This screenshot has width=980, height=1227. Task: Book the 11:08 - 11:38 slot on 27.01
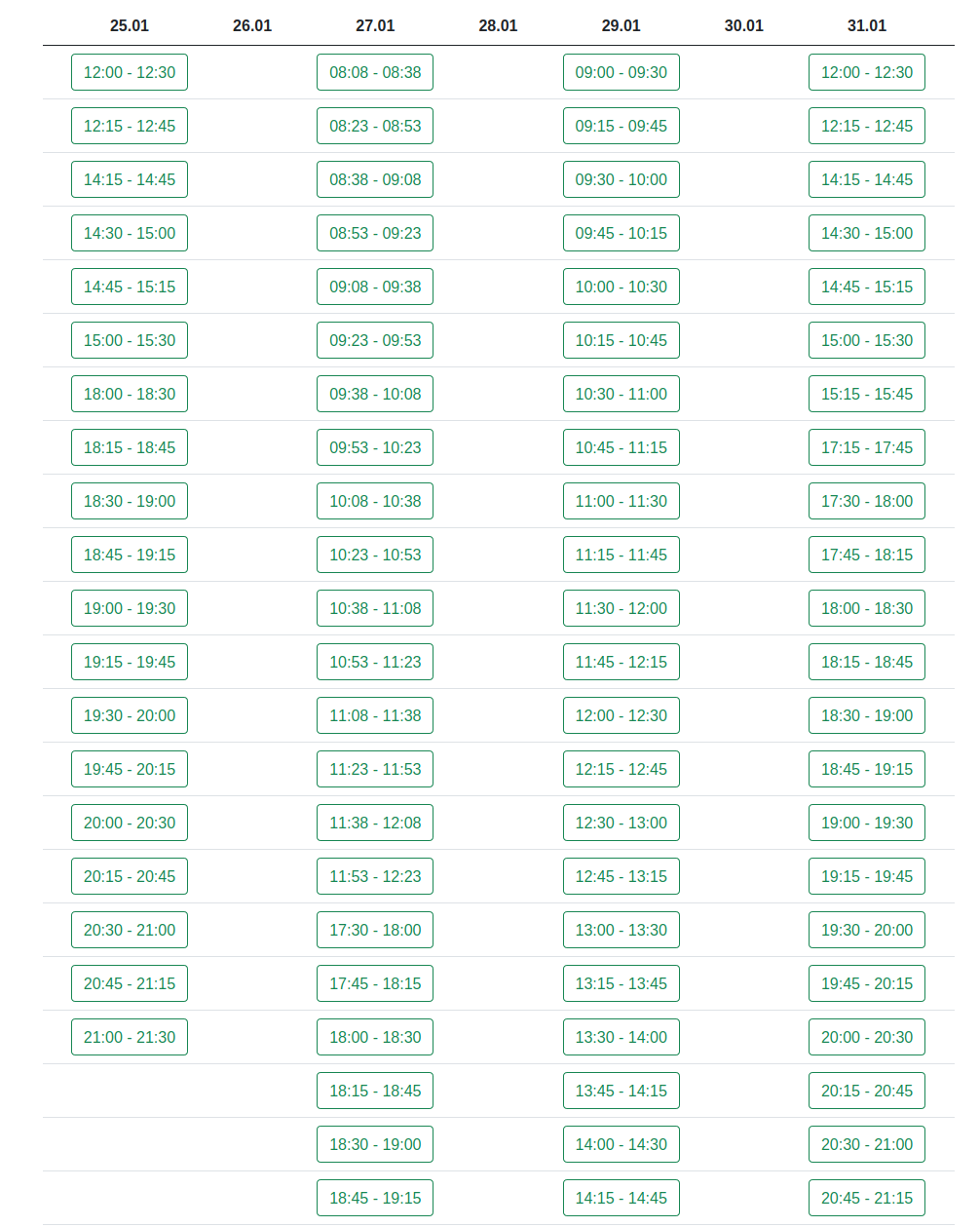coord(374,714)
